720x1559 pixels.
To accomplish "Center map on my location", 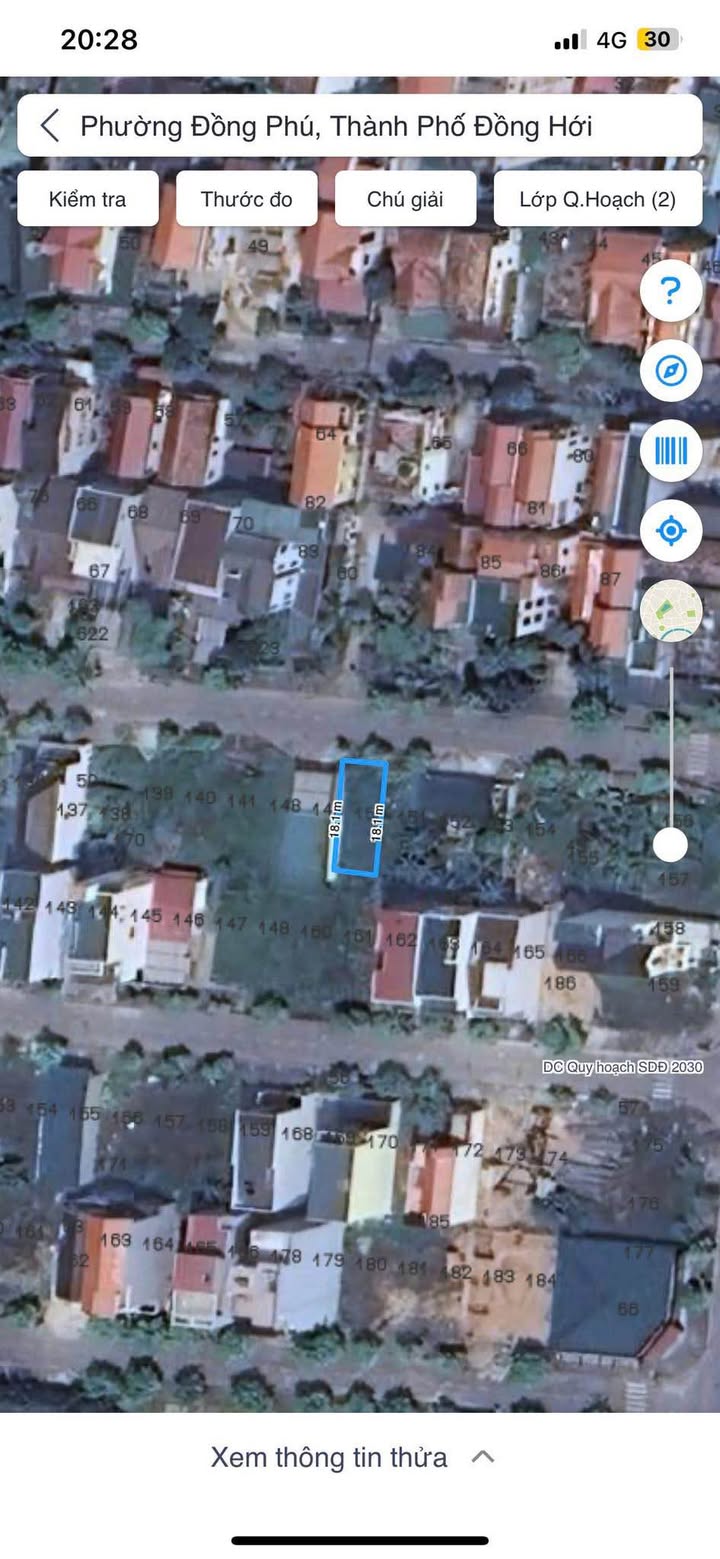I will [x=671, y=530].
